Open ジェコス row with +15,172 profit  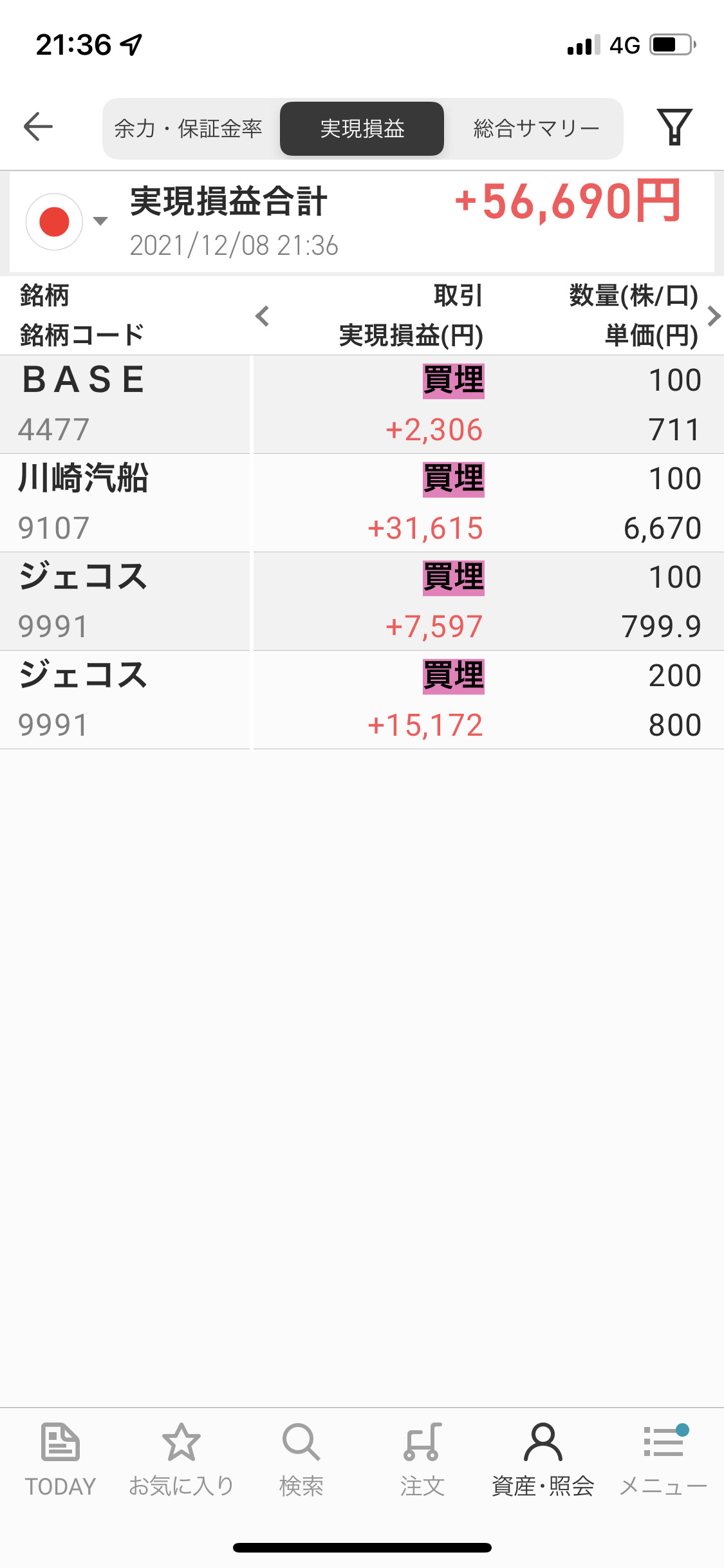tap(362, 700)
